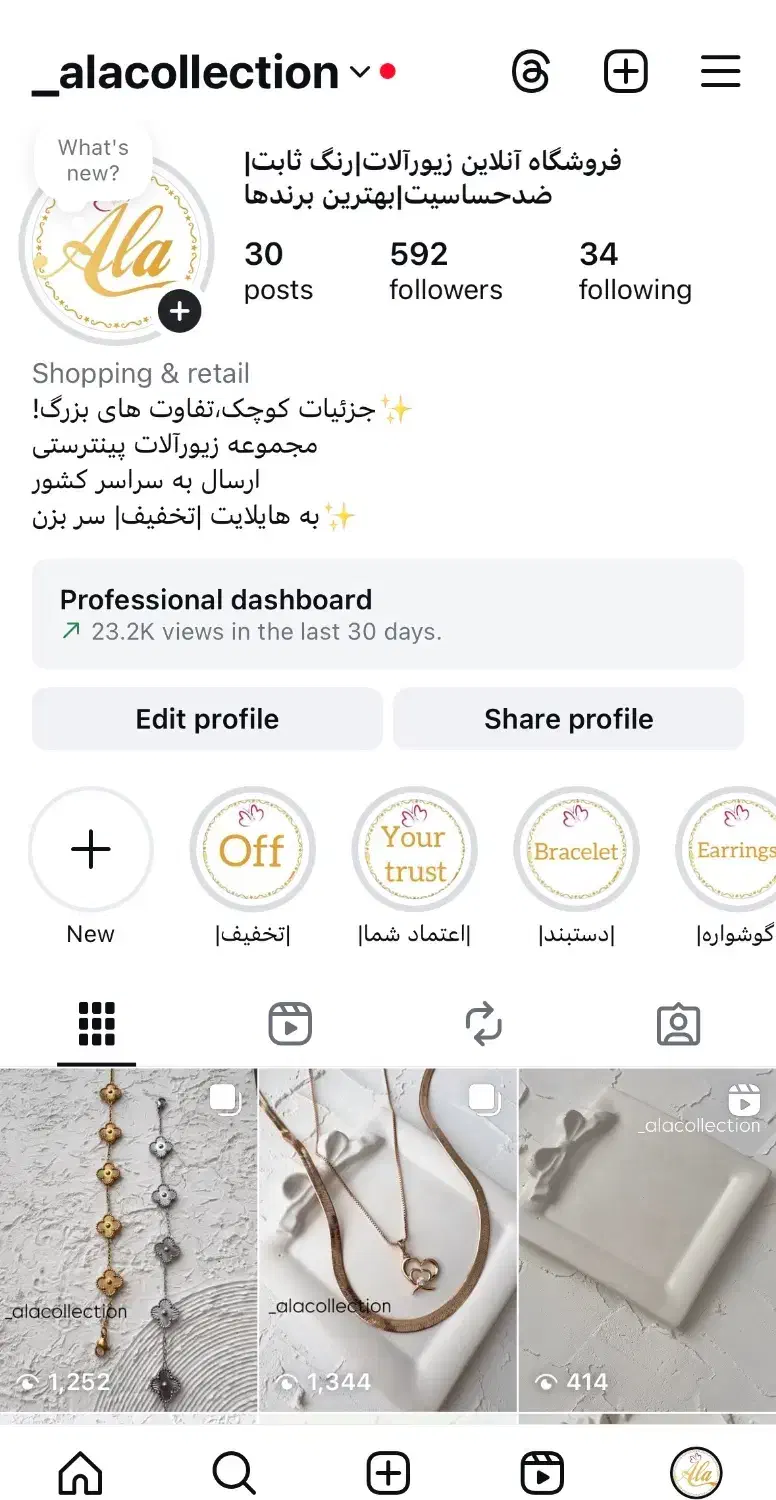Screen dimensions: 776x1500
Task: Switch to the reposts tab
Action: (484, 1025)
